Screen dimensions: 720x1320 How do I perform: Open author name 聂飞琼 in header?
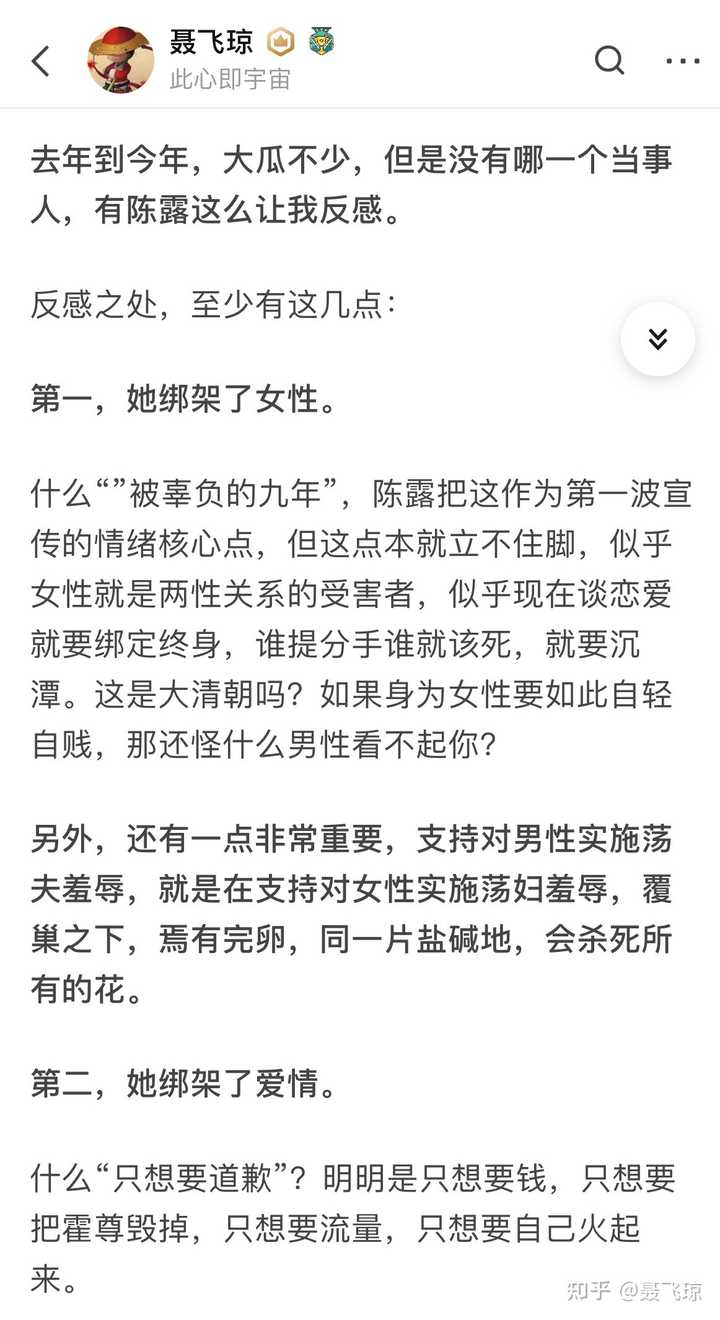click(x=211, y=42)
